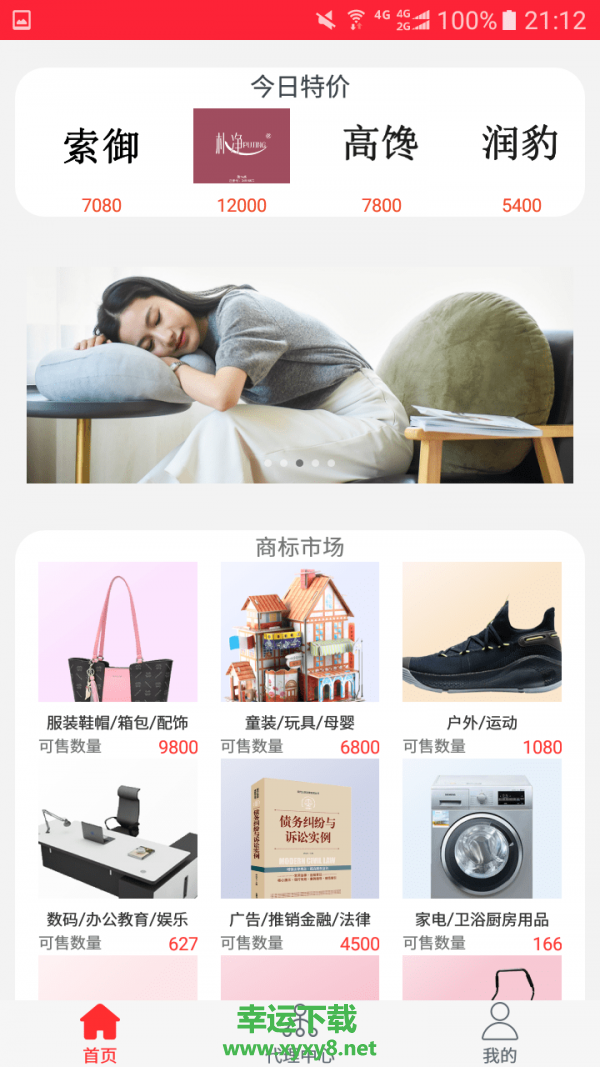600x1067 pixels.
Task: Open the 12000 priced trademark logo
Action: pyautogui.click(x=241, y=147)
